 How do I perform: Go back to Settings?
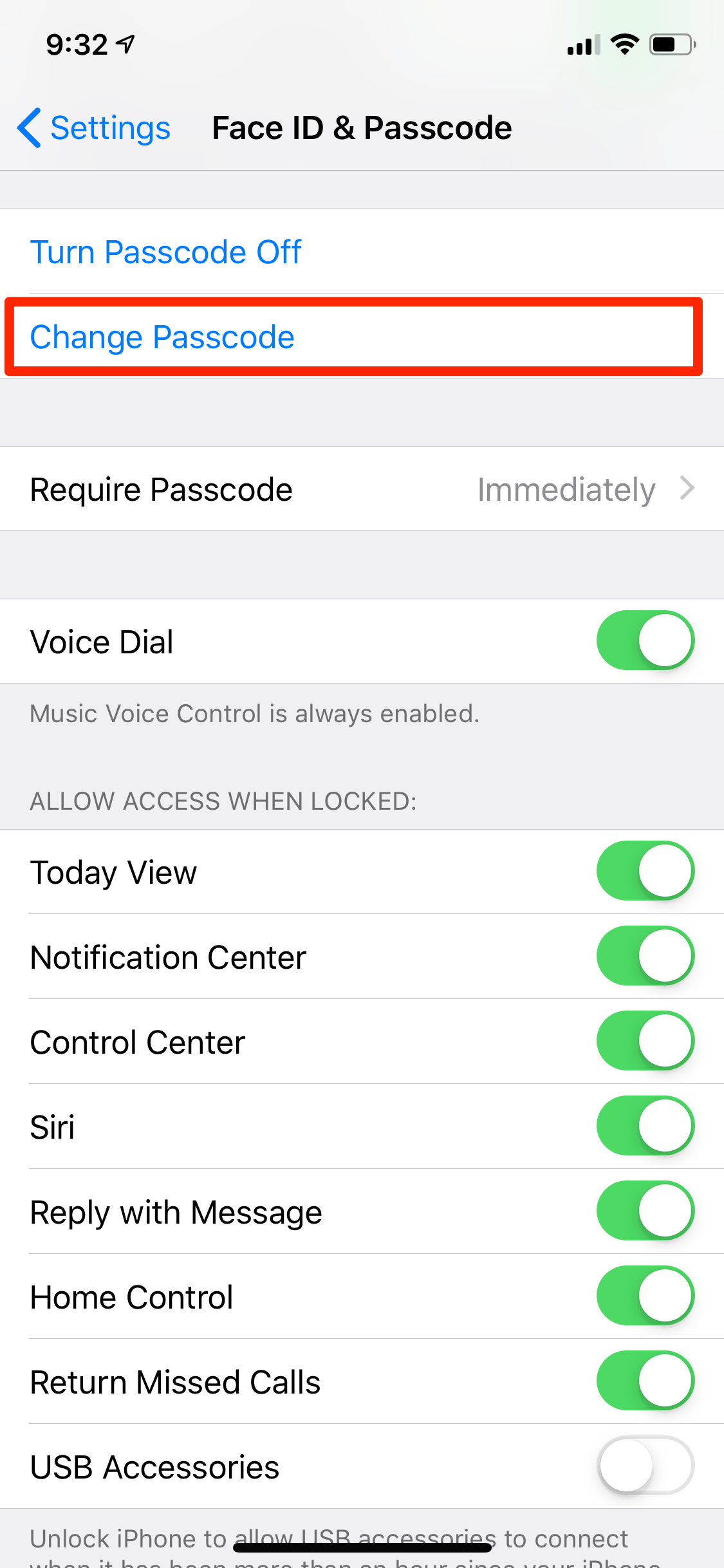(x=95, y=128)
